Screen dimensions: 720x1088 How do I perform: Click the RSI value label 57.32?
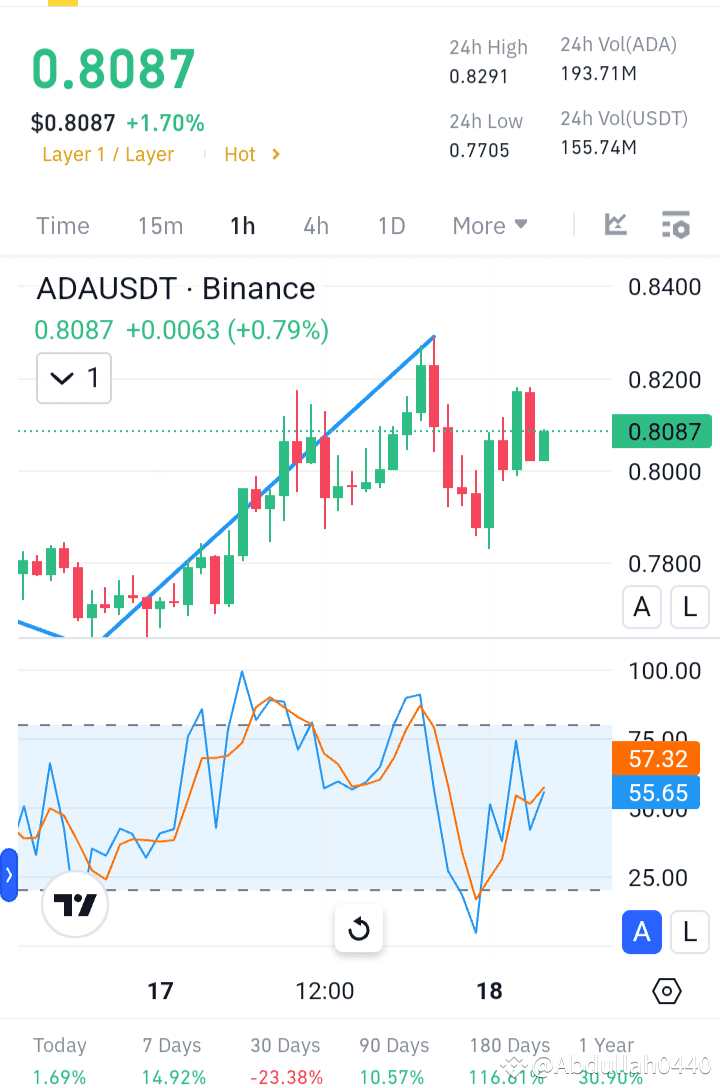pyautogui.click(x=656, y=759)
